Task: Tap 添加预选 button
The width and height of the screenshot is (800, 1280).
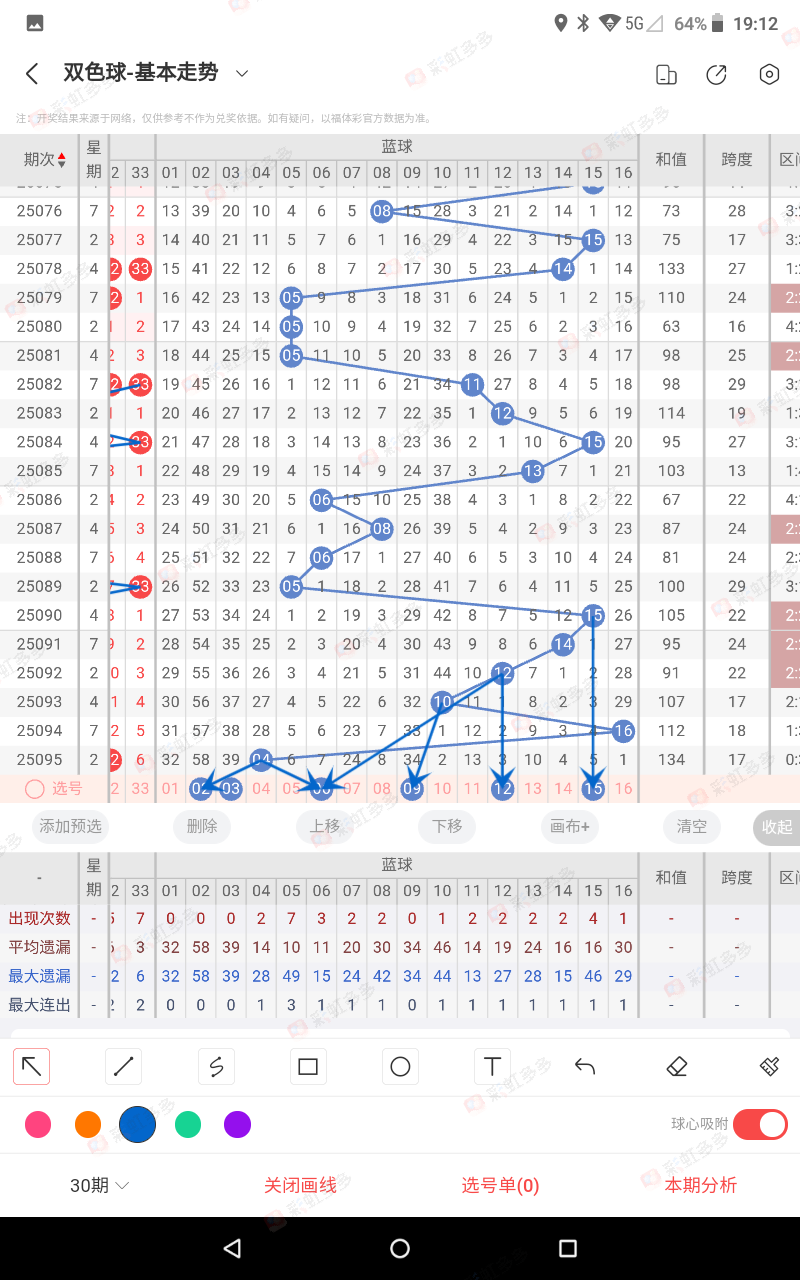Action: (70, 826)
